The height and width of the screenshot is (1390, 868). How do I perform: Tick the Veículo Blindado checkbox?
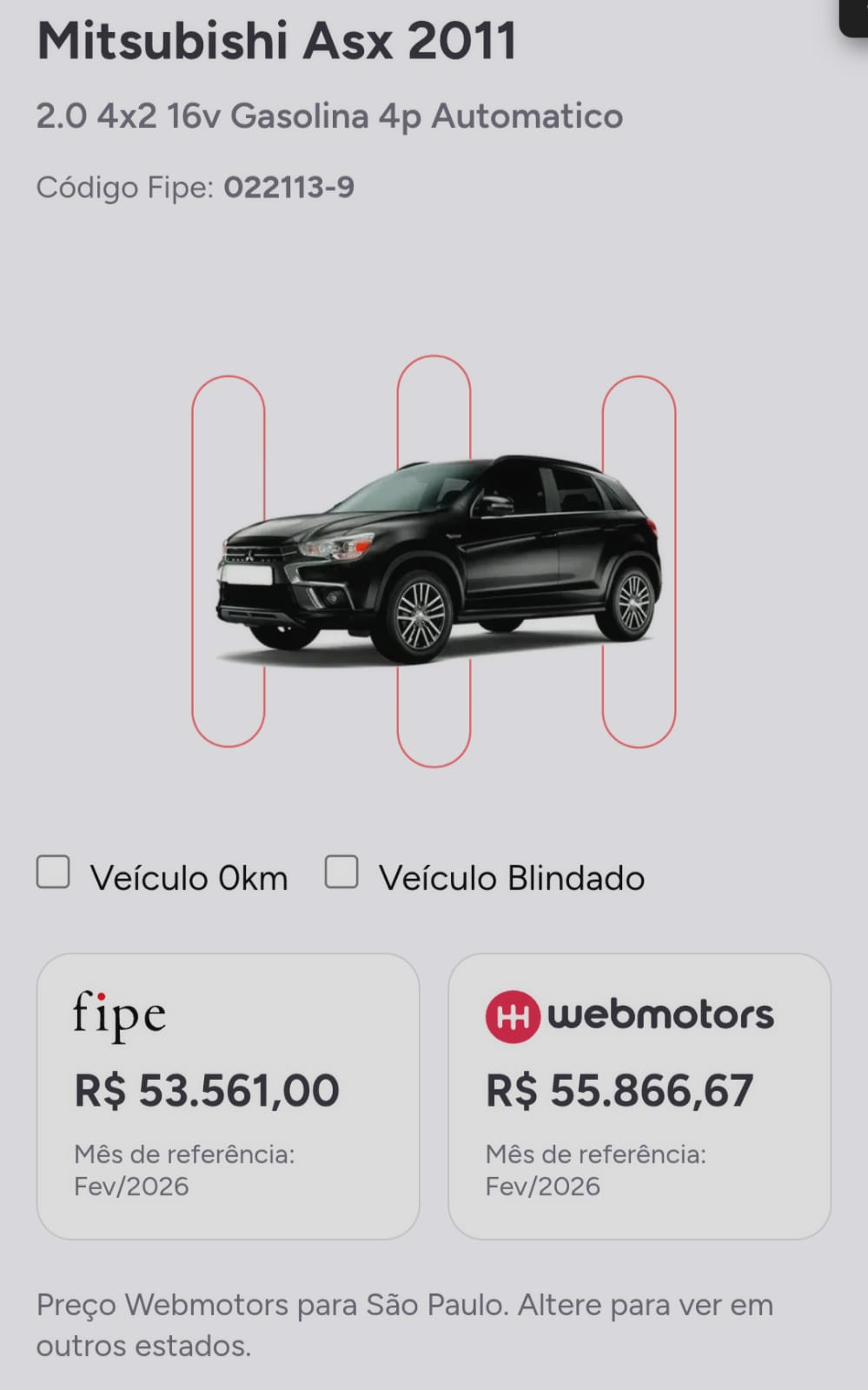coord(341,872)
